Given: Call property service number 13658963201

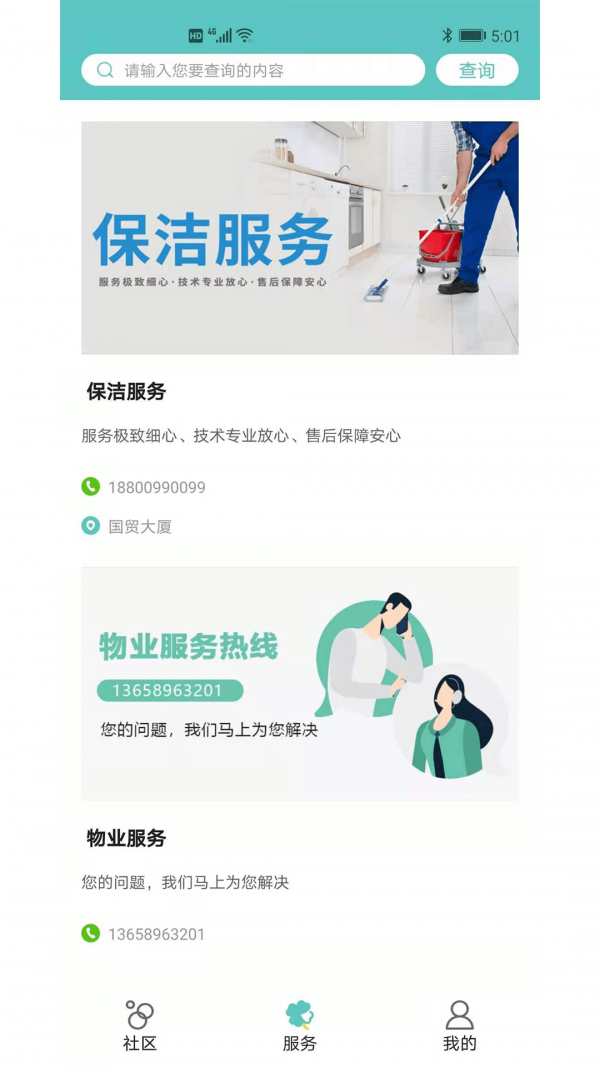Looking at the screenshot, I should pos(156,934).
